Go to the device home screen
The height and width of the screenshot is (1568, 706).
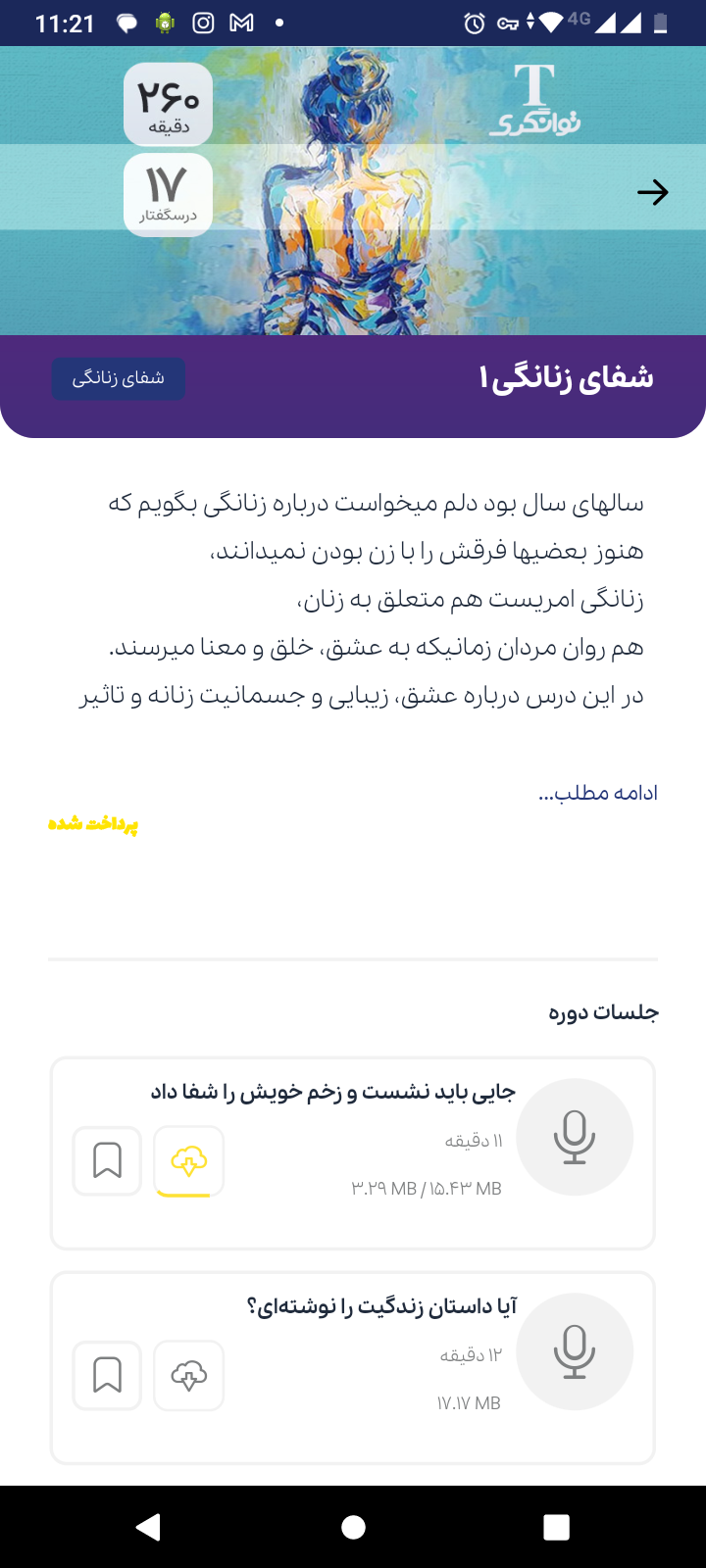pos(353,1527)
